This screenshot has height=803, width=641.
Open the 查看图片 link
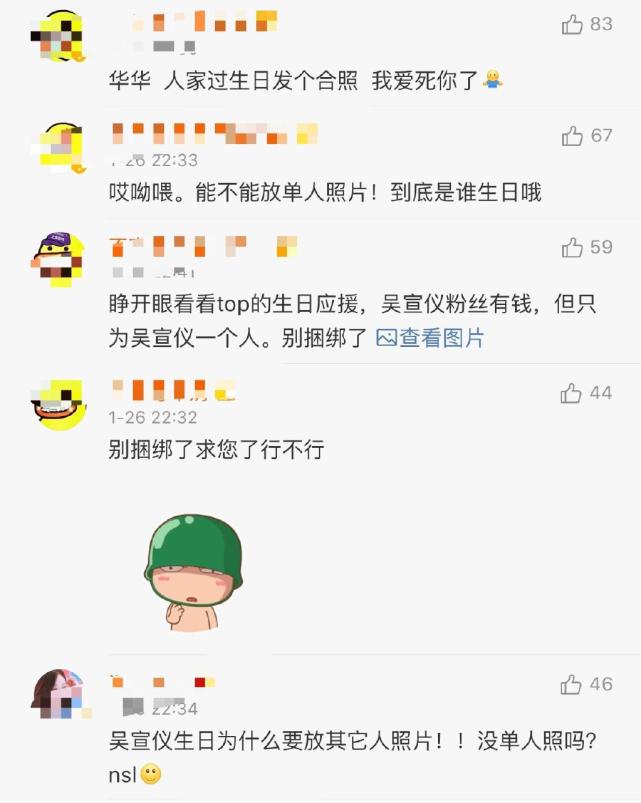click(x=430, y=339)
